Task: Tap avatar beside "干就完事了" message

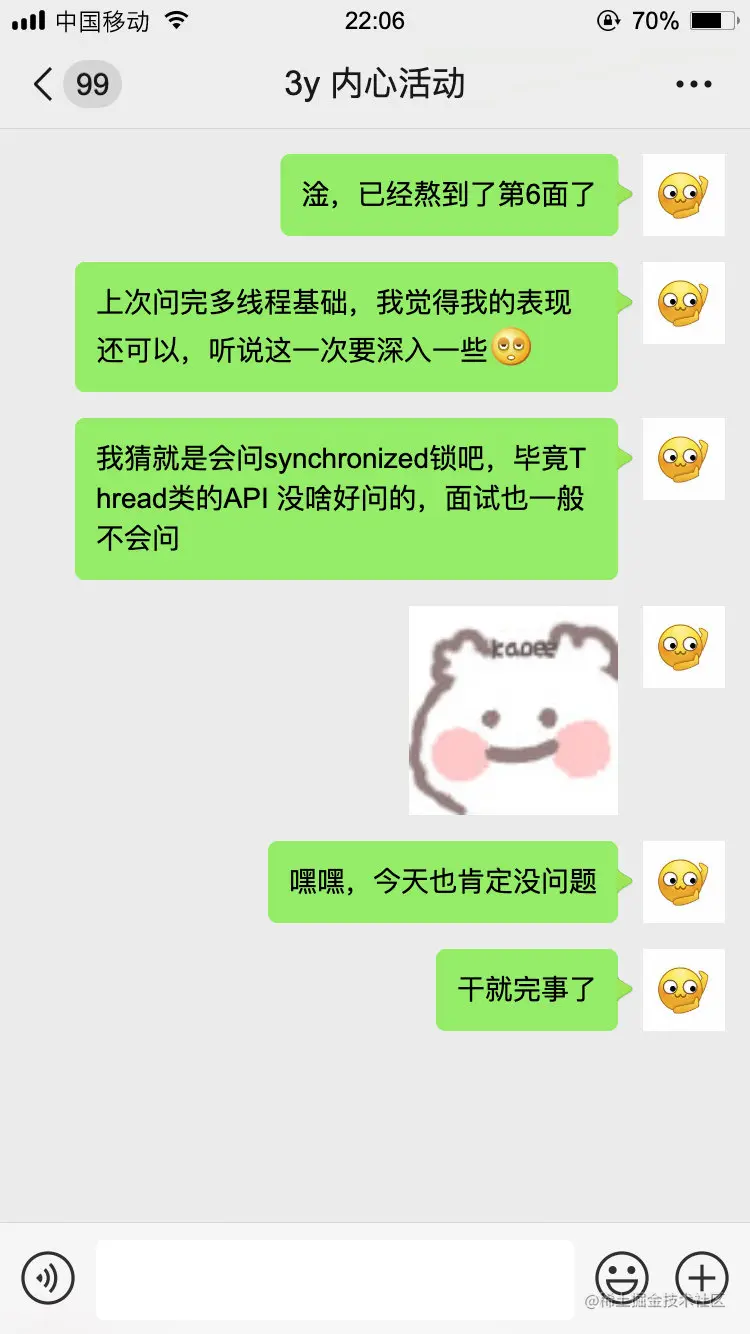Action: 683,989
